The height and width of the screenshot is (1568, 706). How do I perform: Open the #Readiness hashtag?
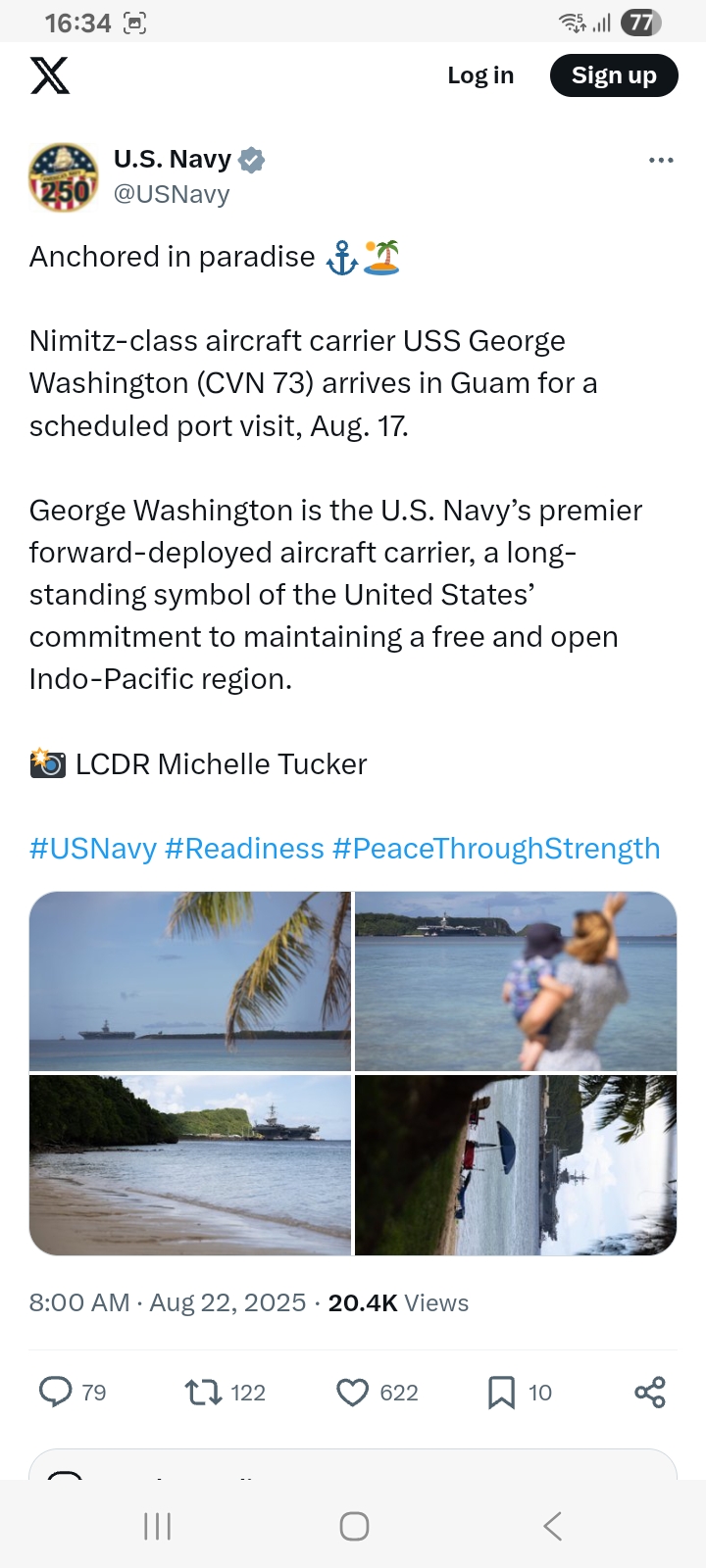tap(244, 849)
